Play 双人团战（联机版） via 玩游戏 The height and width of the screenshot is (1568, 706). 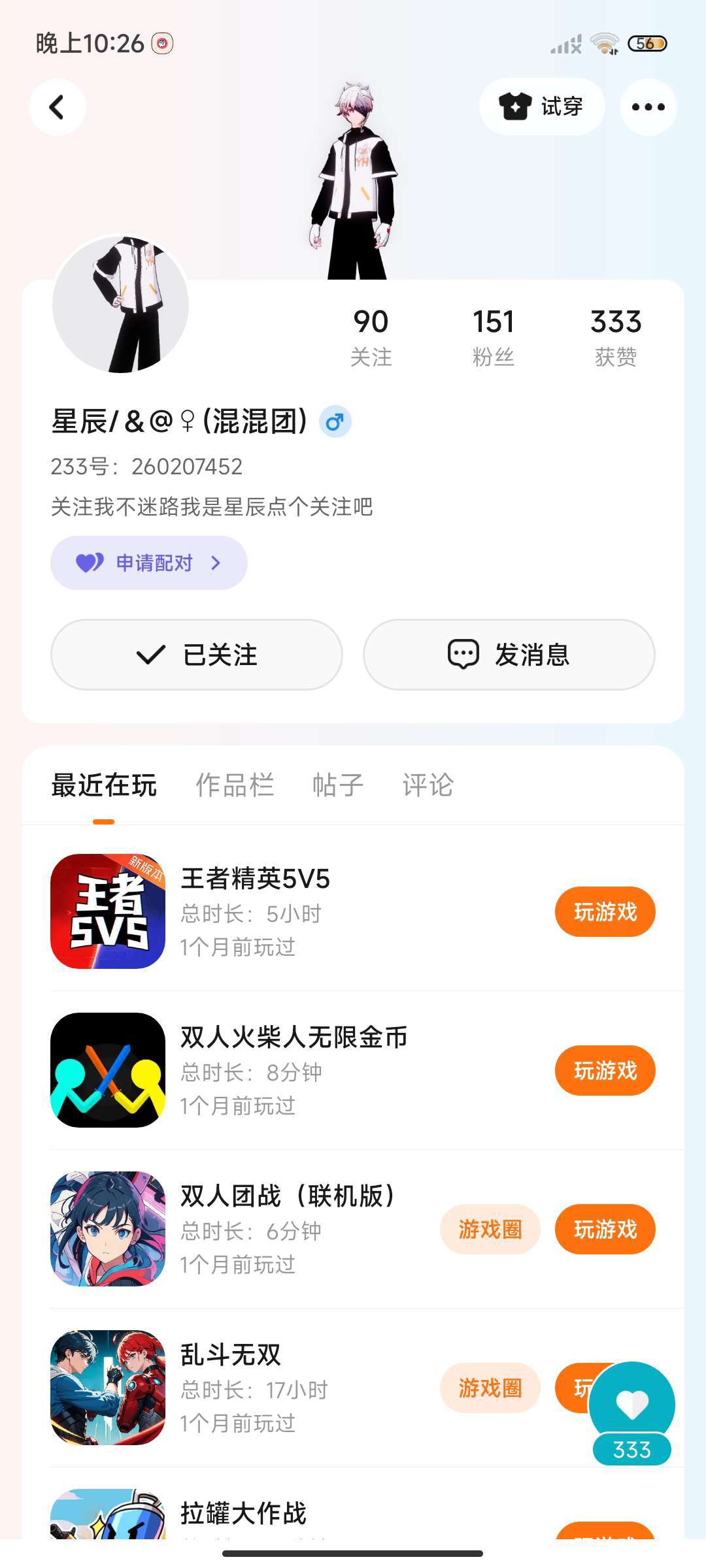[x=605, y=1229]
